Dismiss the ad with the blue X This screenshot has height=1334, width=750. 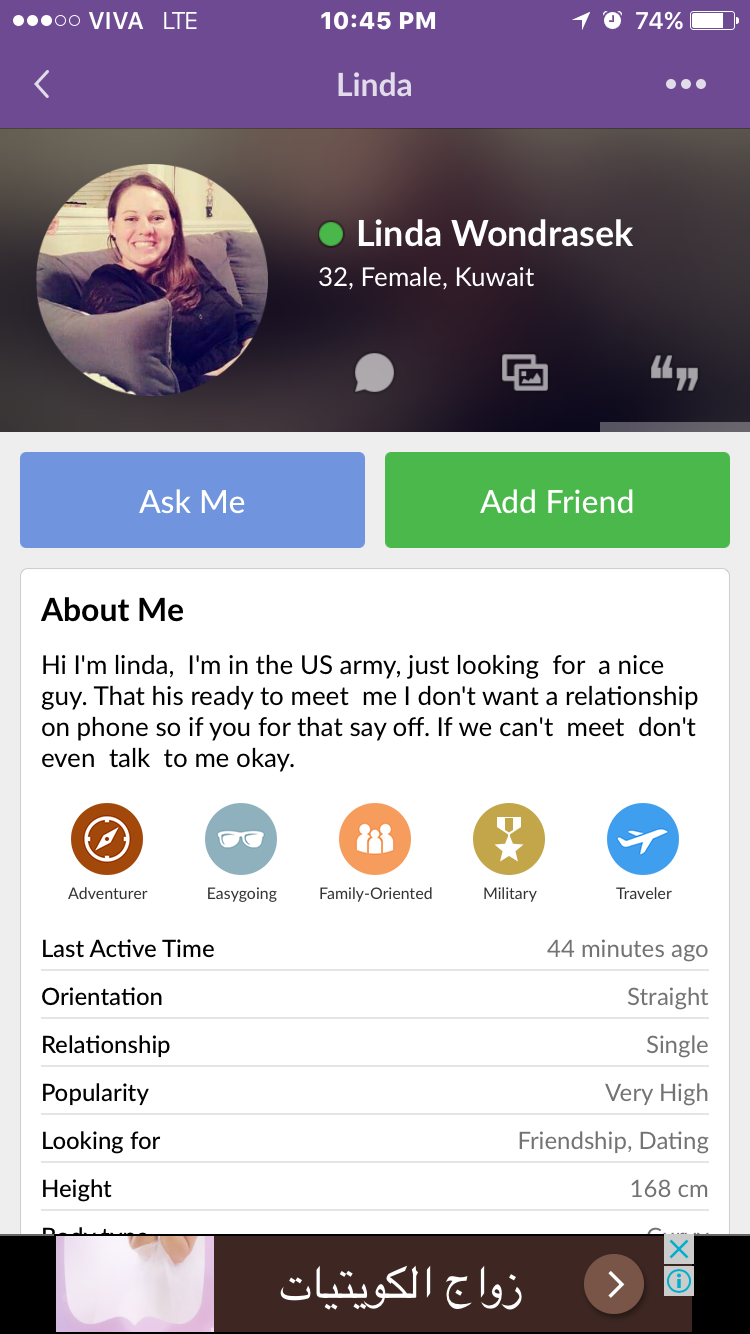(x=678, y=1249)
